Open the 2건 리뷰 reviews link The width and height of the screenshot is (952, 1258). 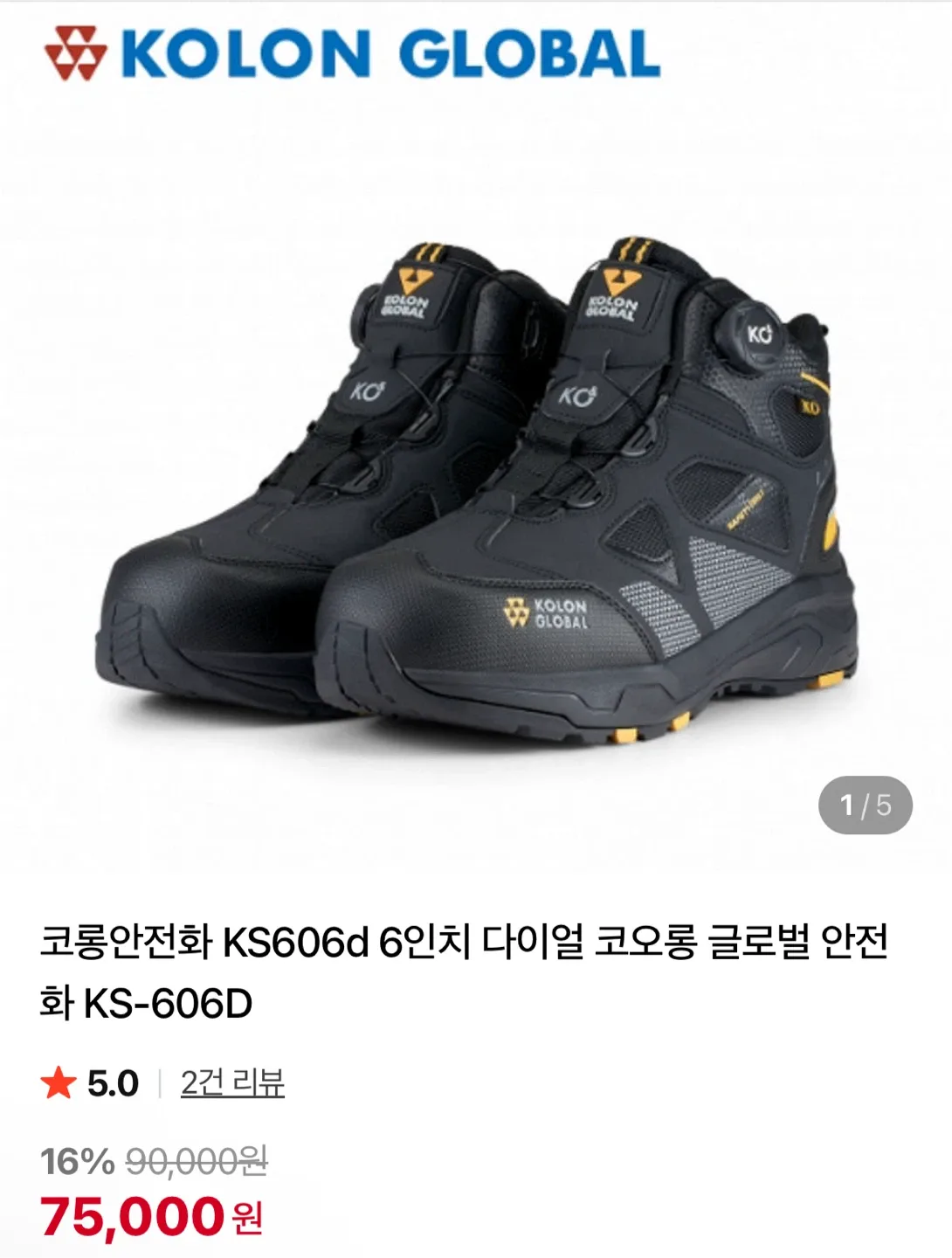pyautogui.click(x=232, y=1083)
